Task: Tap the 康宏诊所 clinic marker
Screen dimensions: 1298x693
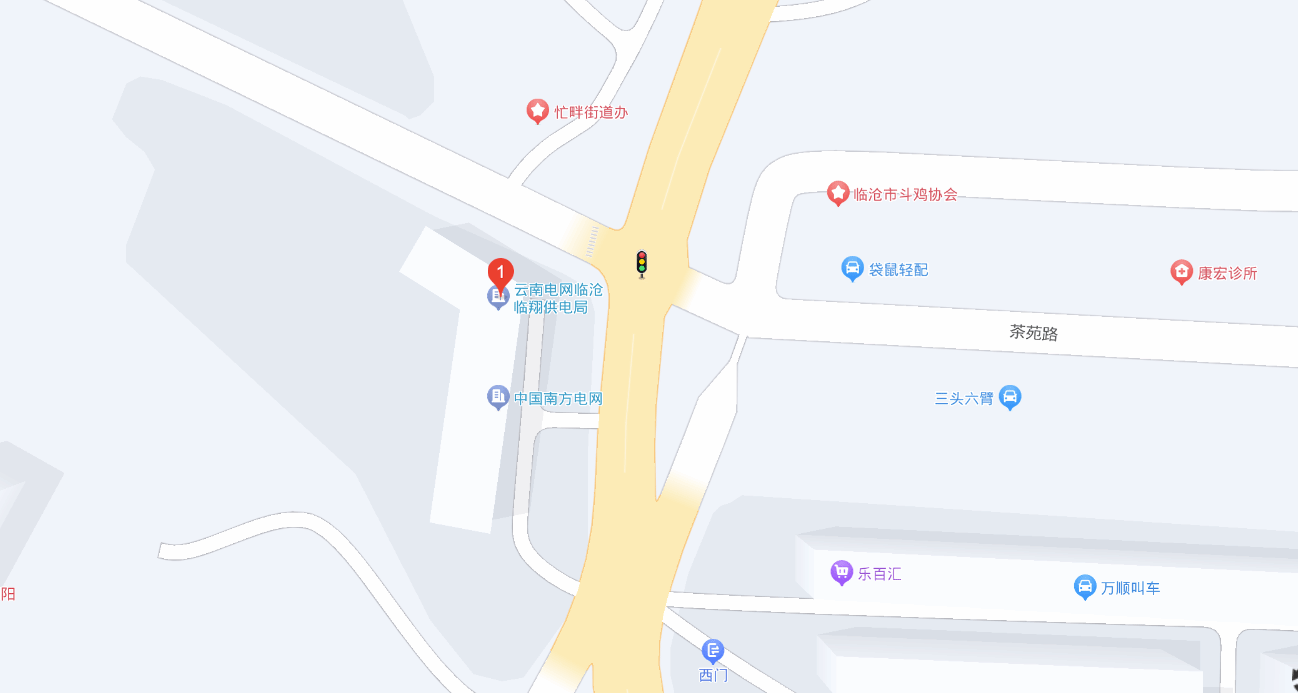Action: pyautogui.click(x=1182, y=272)
